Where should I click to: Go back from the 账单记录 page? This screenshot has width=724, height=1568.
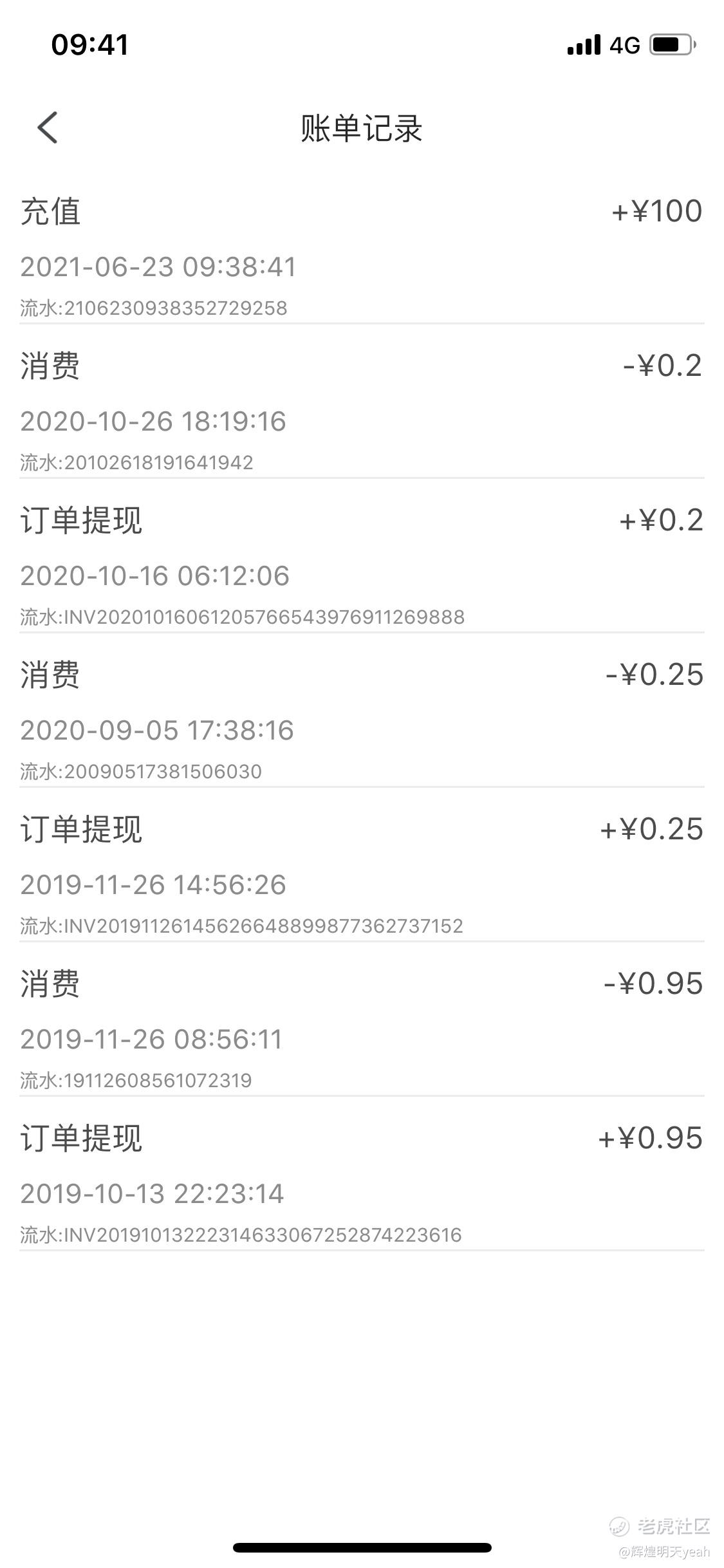tap(48, 127)
